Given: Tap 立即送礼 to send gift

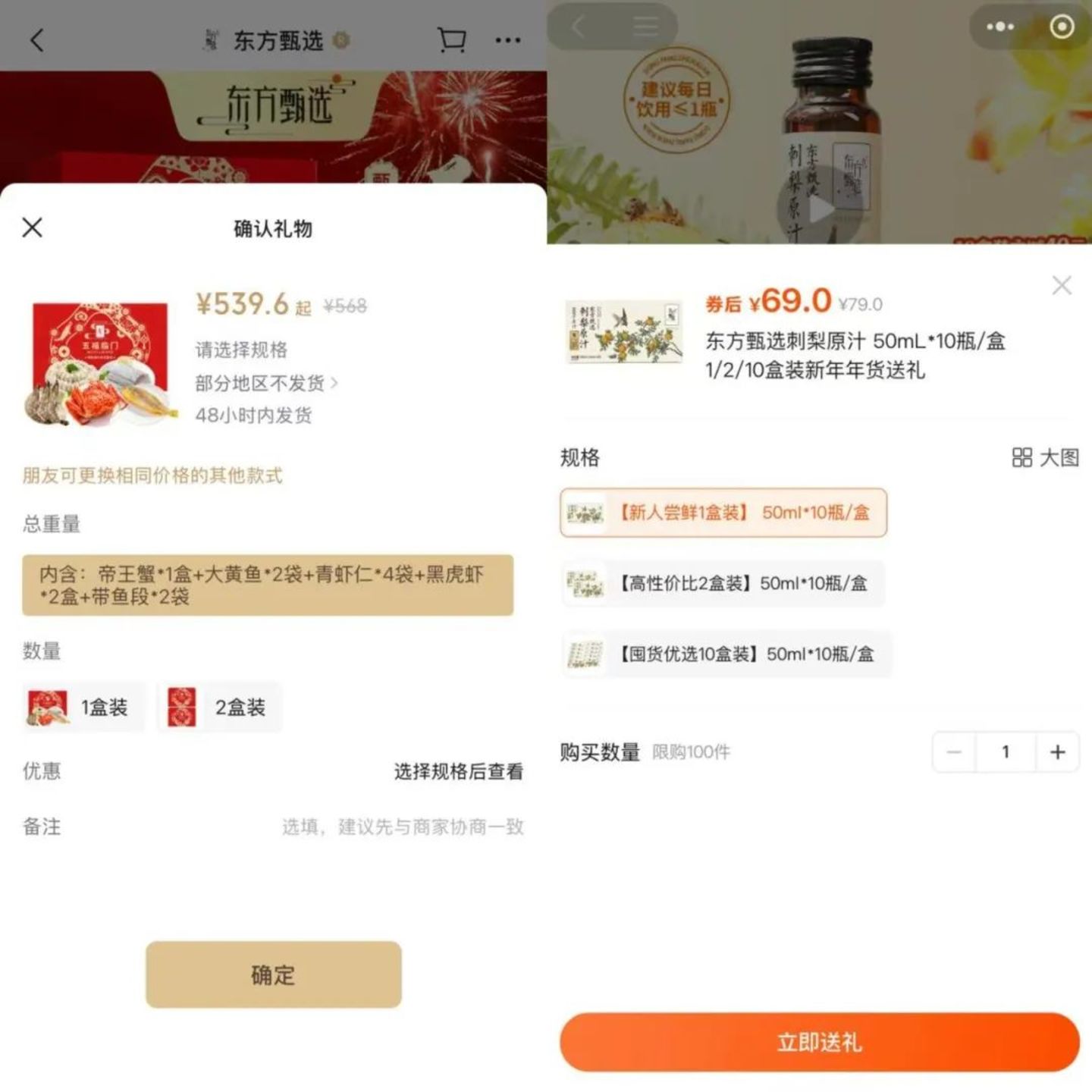Looking at the screenshot, I should [x=819, y=1042].
